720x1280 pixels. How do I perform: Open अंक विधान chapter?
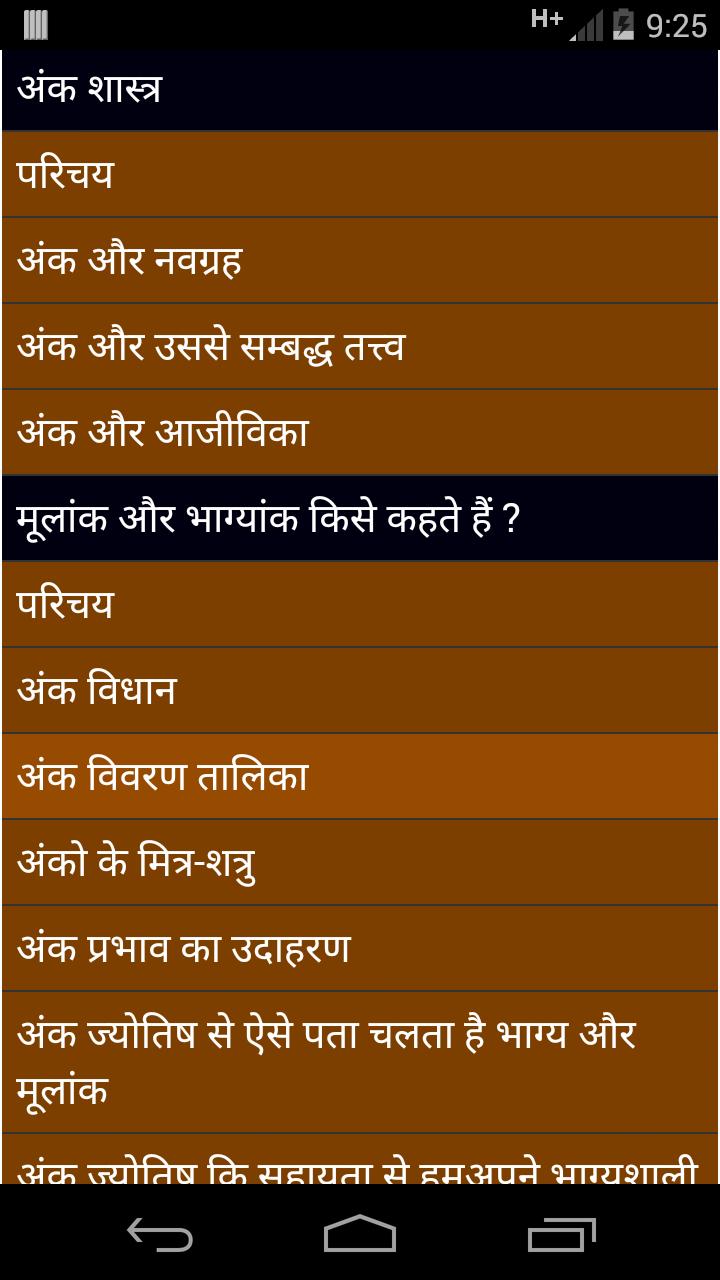360,691
